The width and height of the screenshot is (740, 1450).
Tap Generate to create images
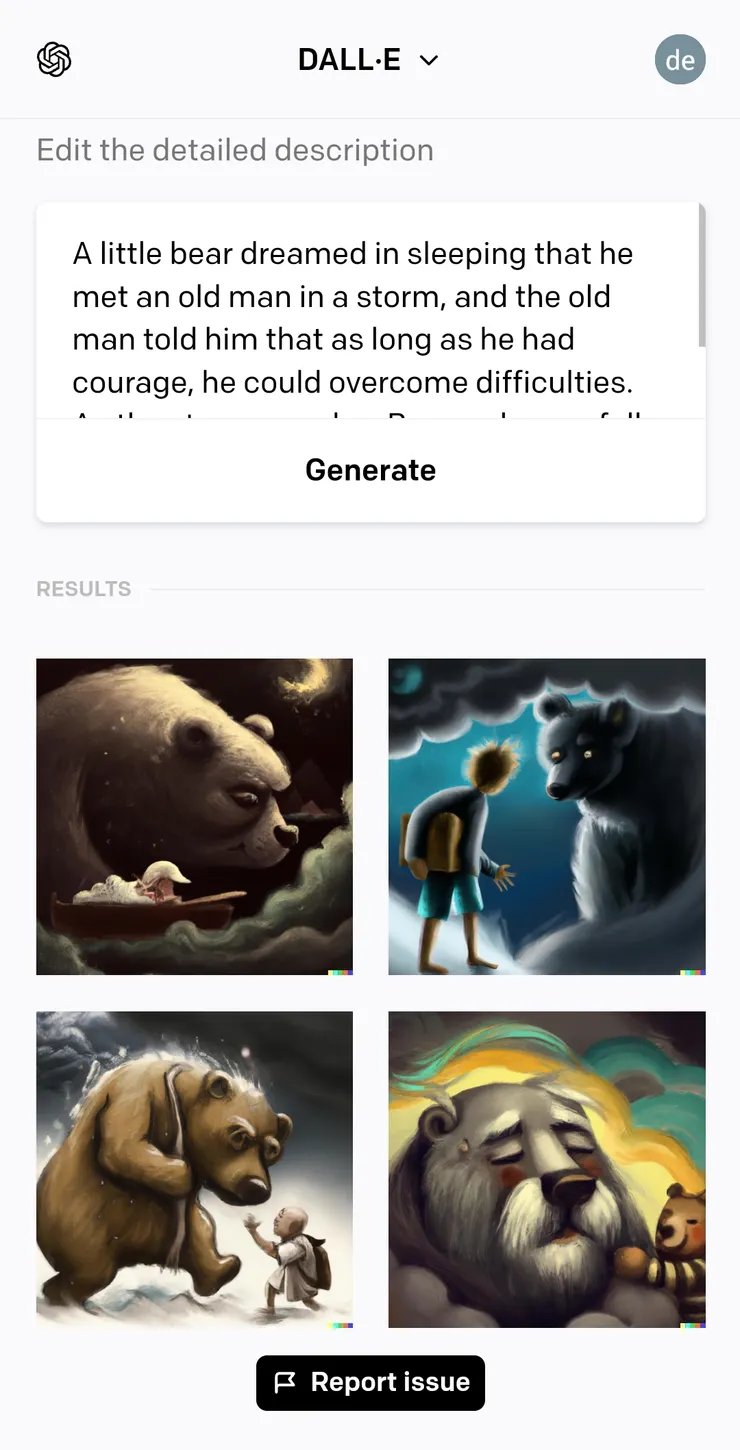[x=370, y=470]
